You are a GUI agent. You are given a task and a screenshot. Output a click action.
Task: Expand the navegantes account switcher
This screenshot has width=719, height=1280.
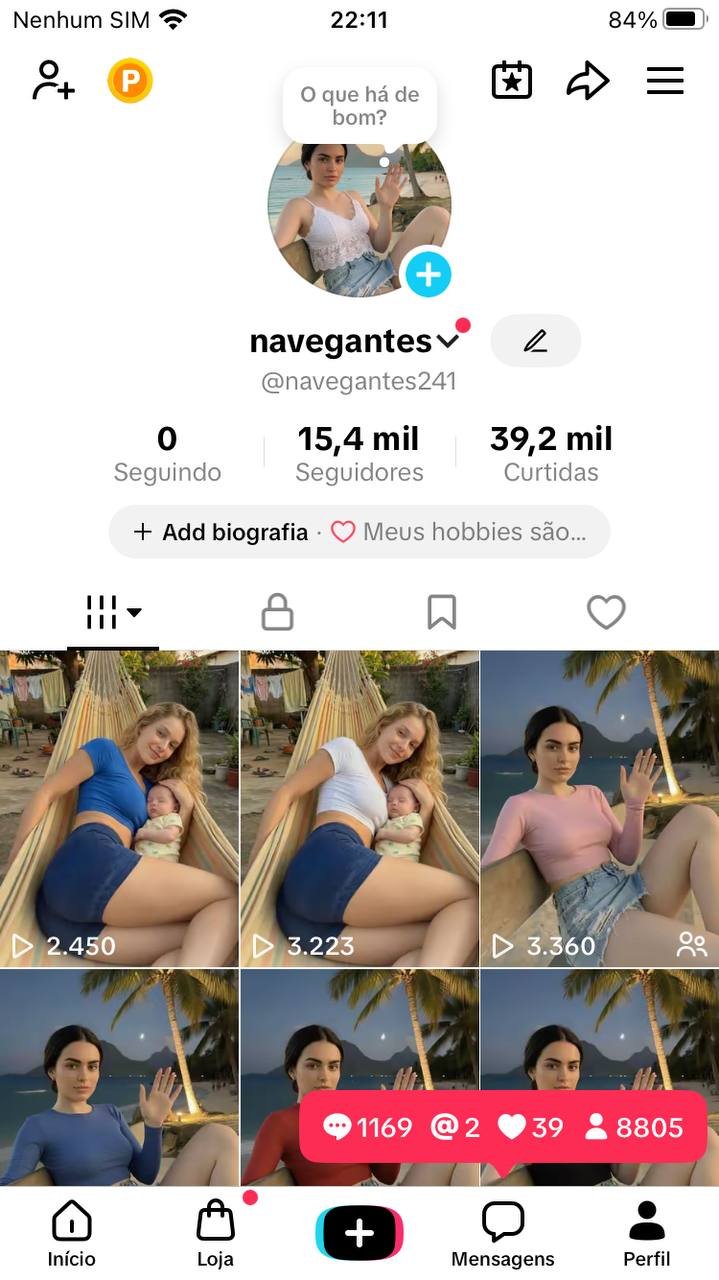pyautogui.click(x=448, y=341)
